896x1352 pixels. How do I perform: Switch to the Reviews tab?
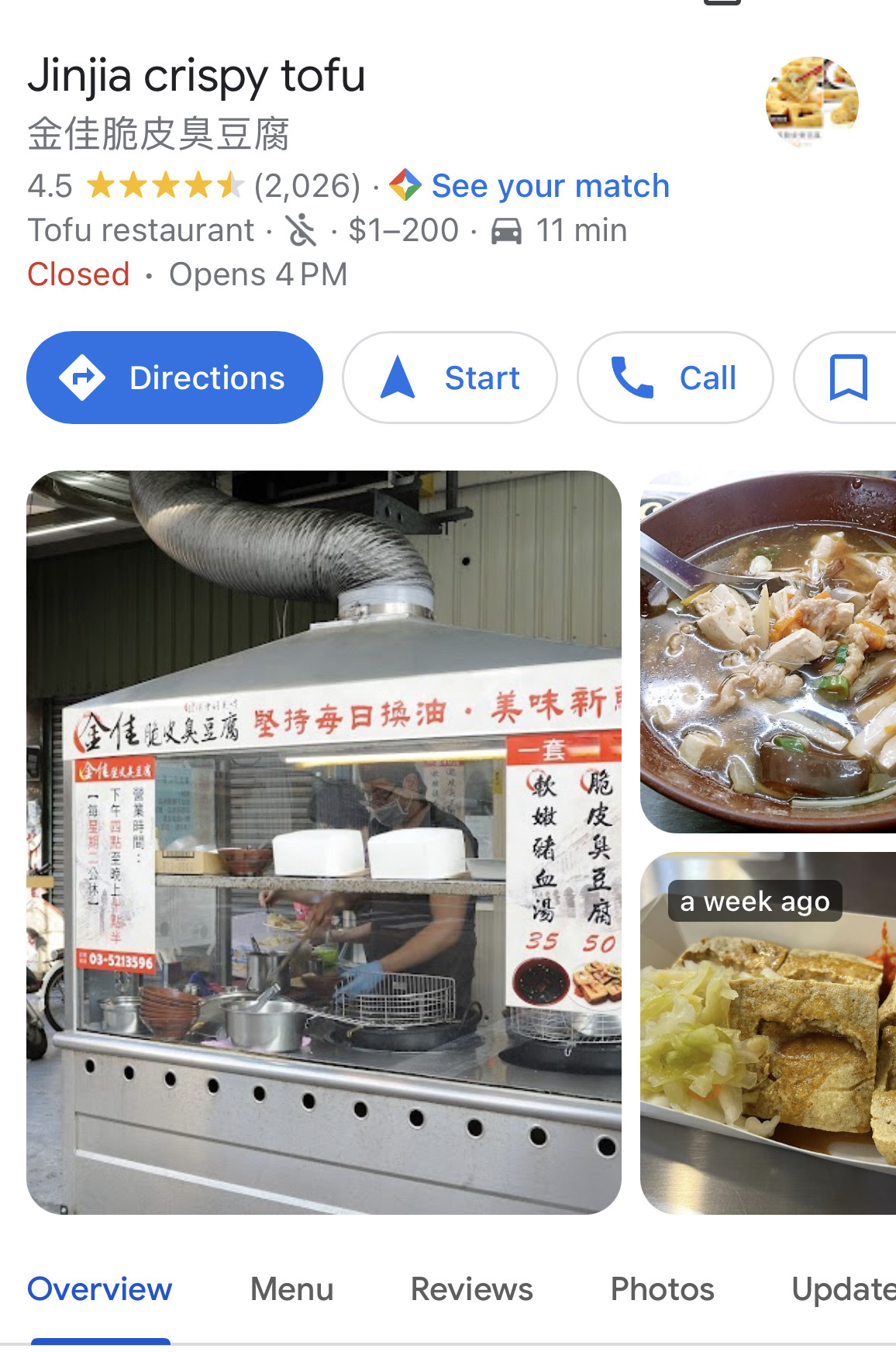coord(471,1289)
